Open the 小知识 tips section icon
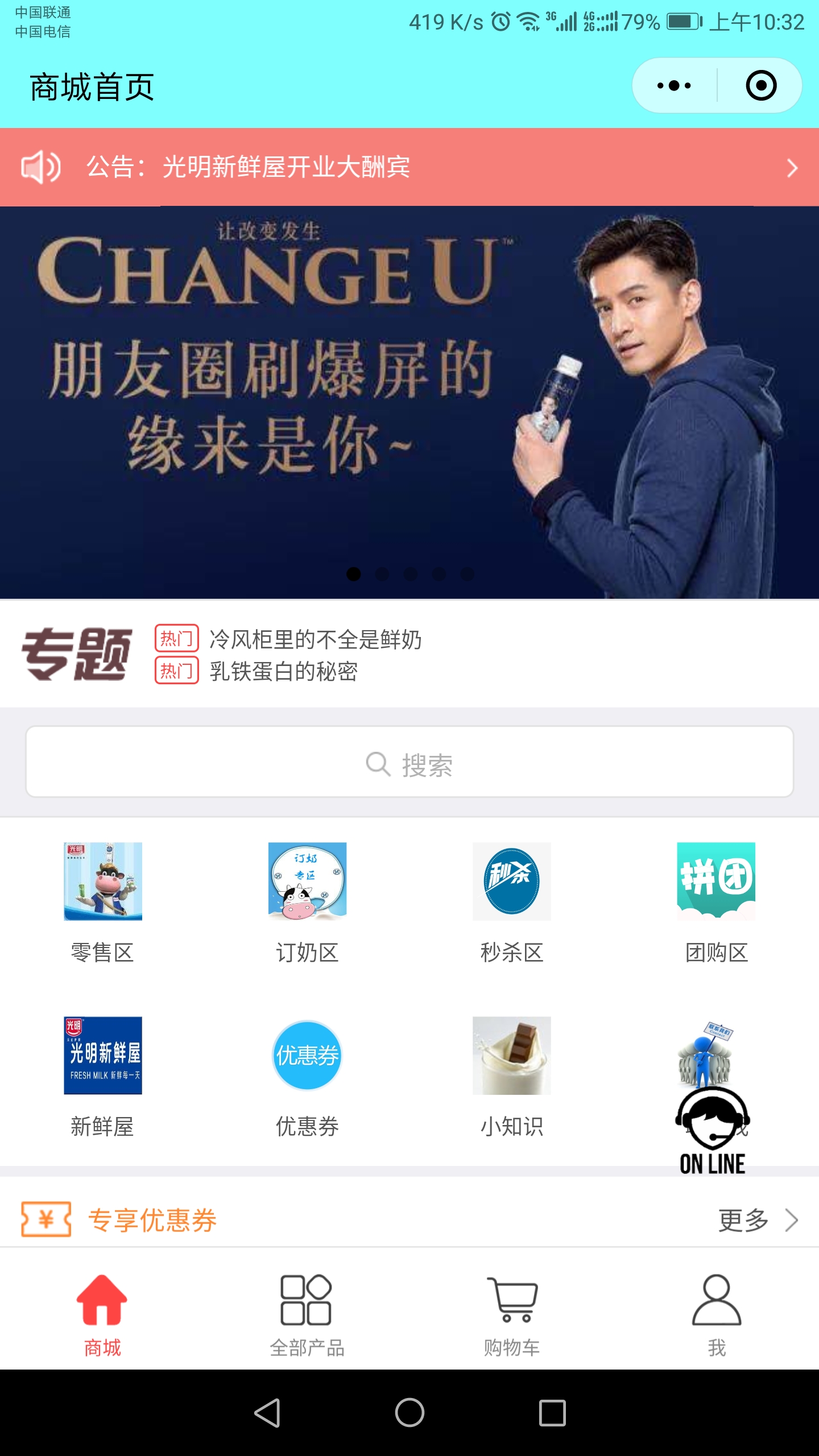 coord(511,1055)
